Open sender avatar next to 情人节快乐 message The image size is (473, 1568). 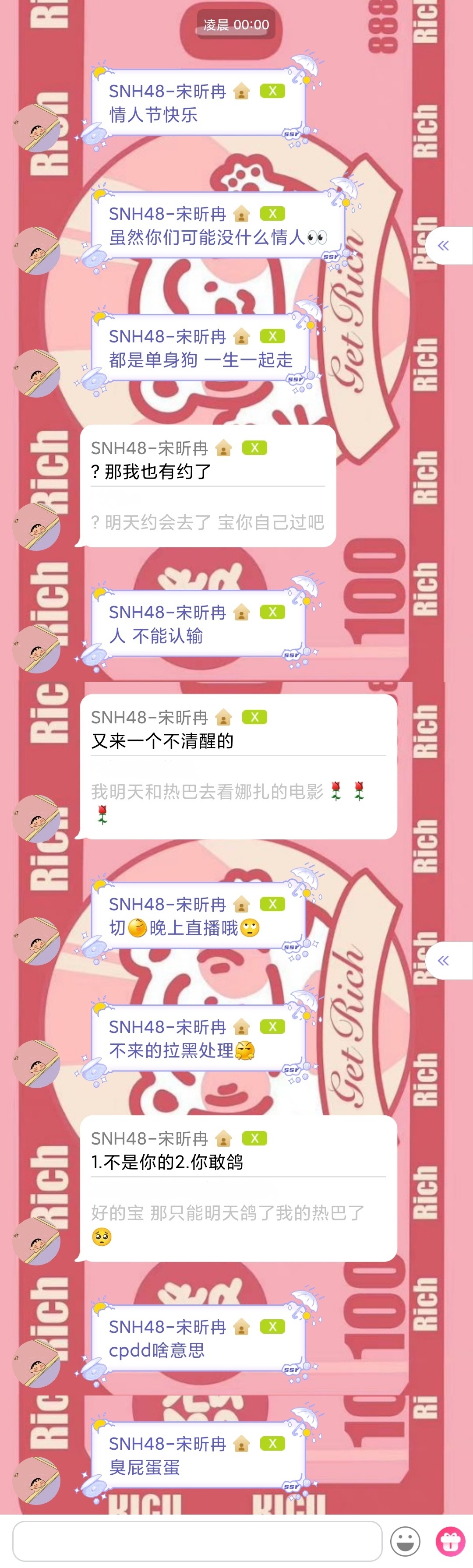[36, 128]
